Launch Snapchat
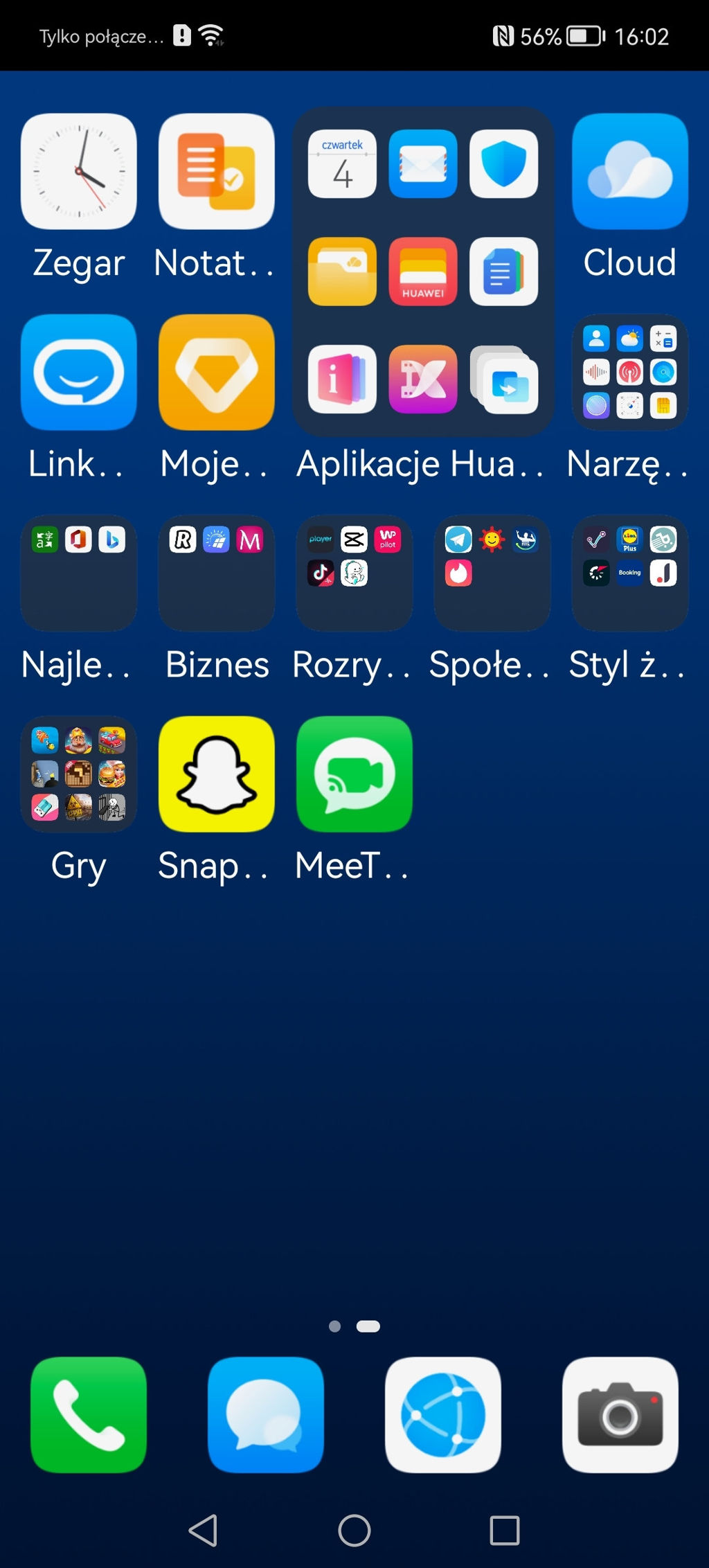The height and width of the screenshot is (1568, 709). click(217, 774)
